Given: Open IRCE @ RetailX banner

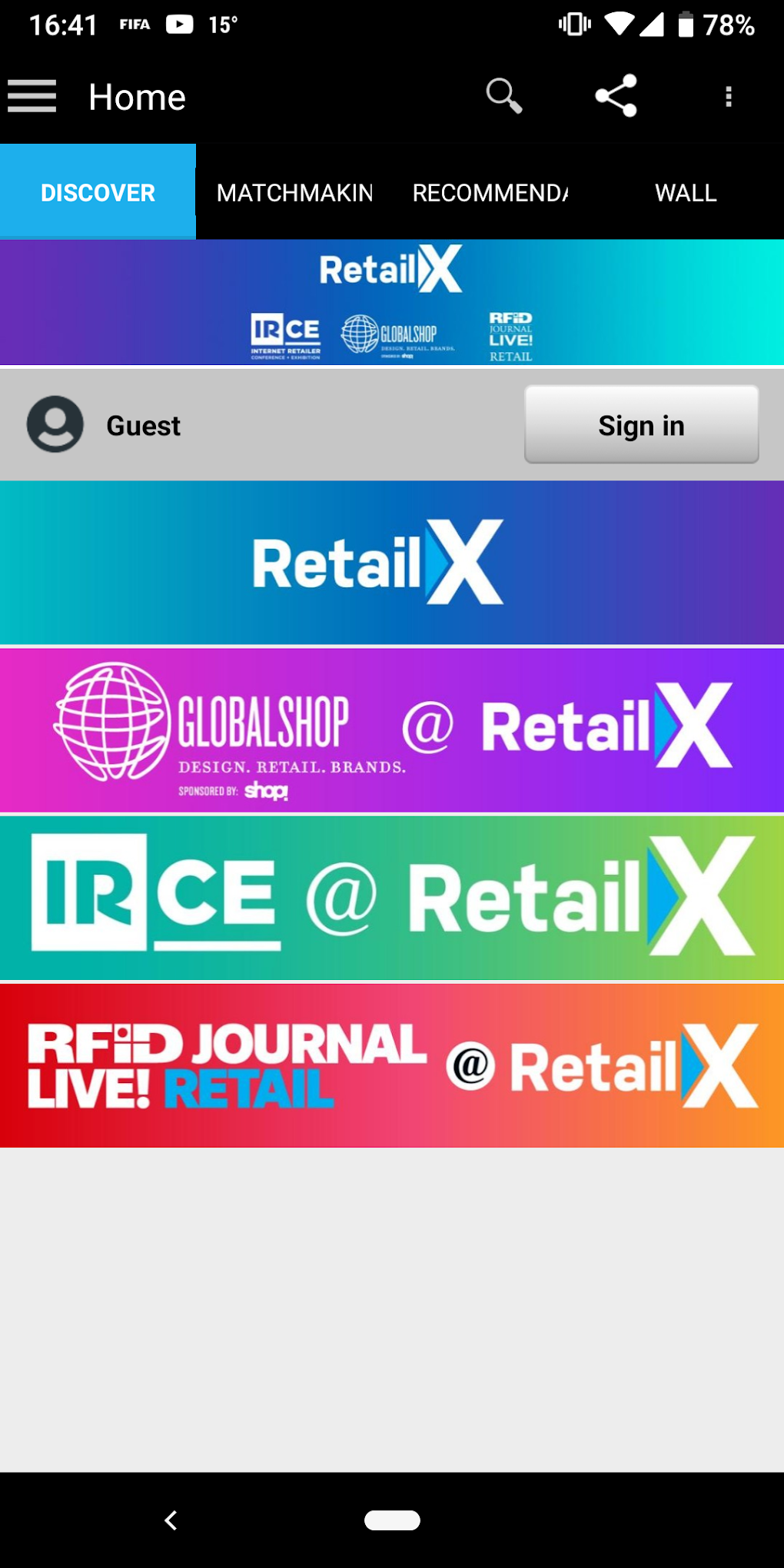Looking at the screenshot, I should coord(392,898).
